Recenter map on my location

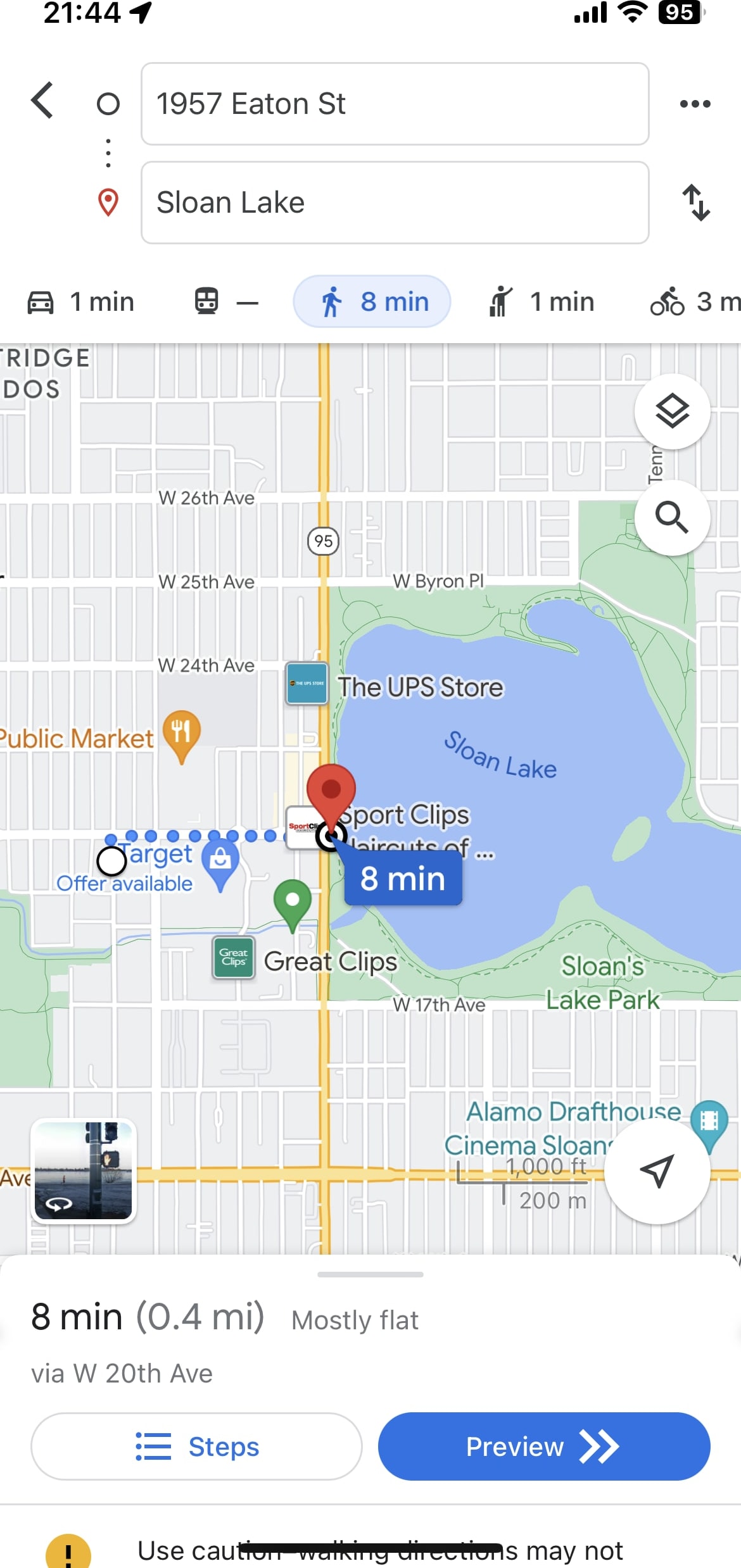[x=657, y=1171]
